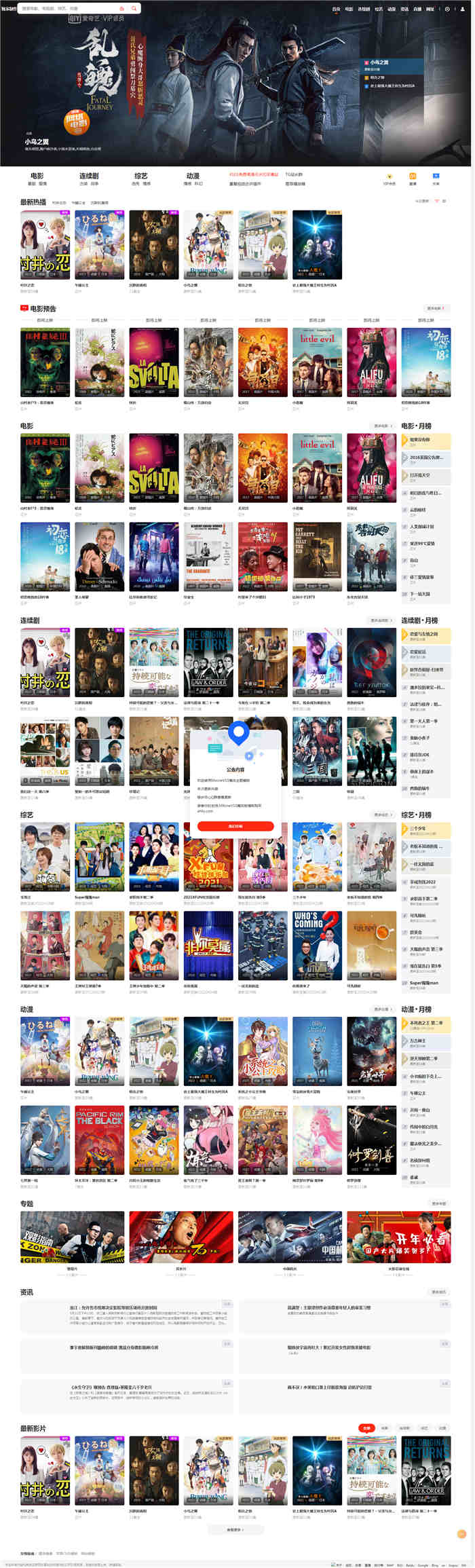Open the 村井之恋 poster under 最新热播
Viewport: 475px width, 1568px height.
click(45, 246)
